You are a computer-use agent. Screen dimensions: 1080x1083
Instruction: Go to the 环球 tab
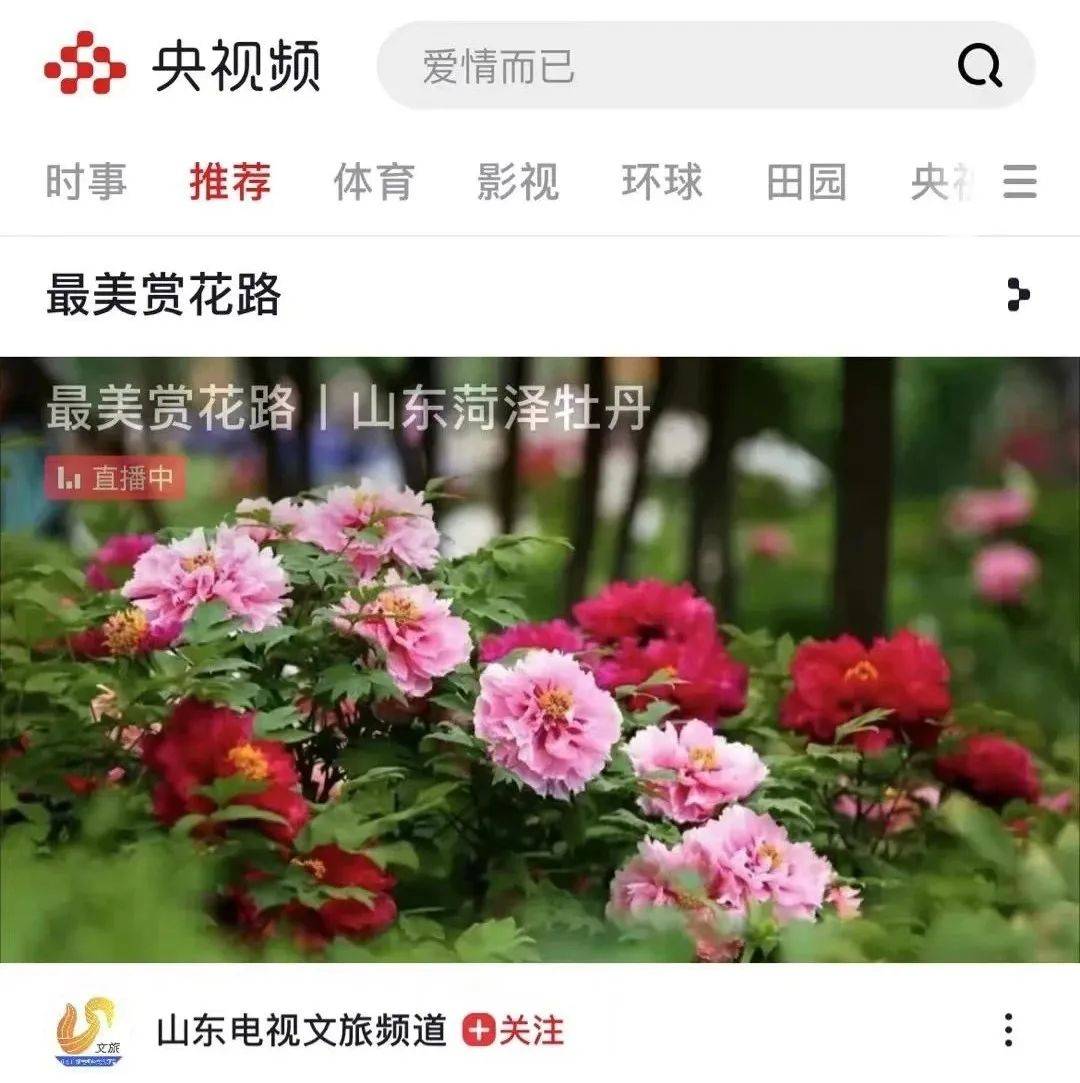coord(662,182)
